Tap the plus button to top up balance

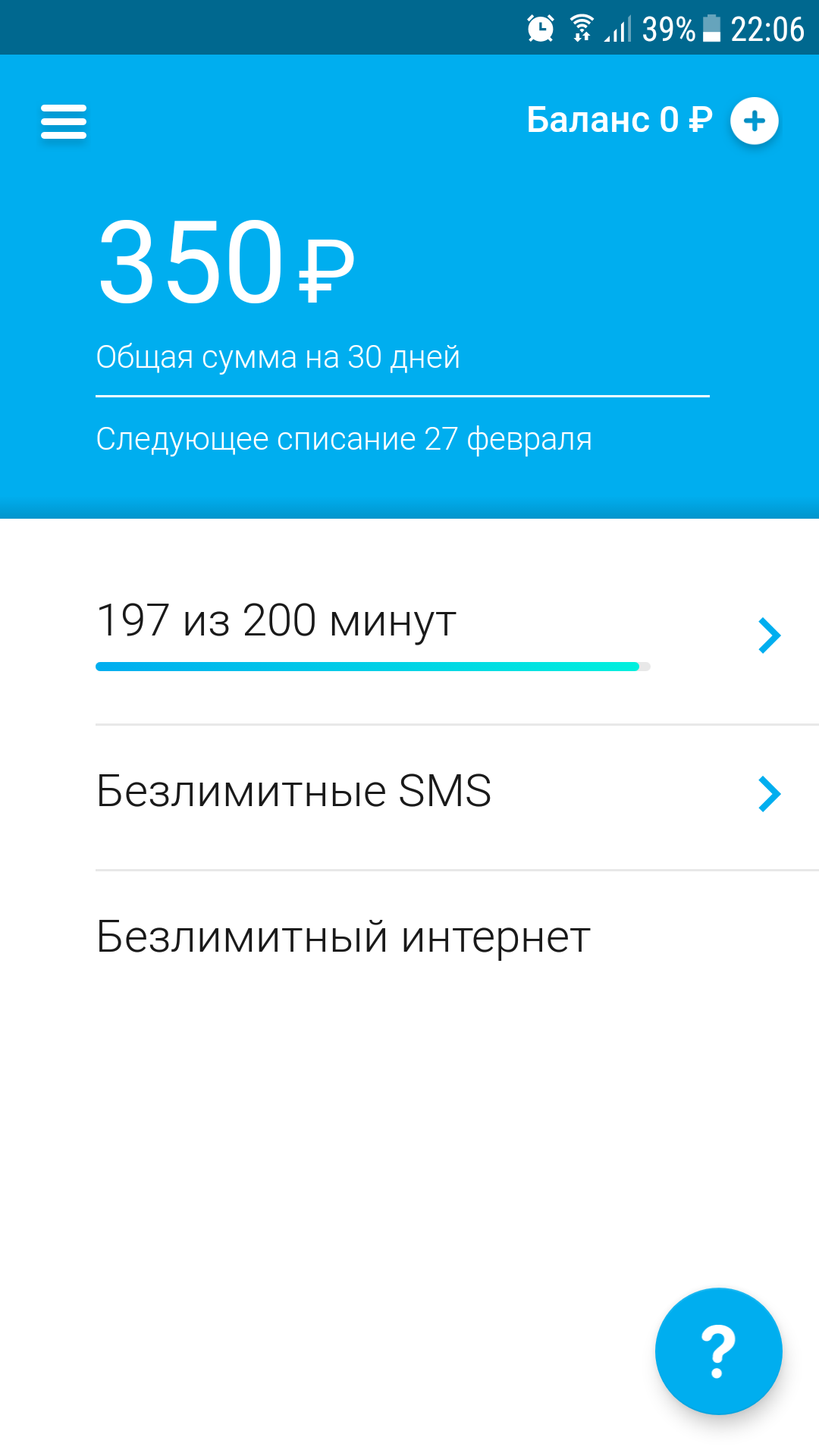coord(754,121)
